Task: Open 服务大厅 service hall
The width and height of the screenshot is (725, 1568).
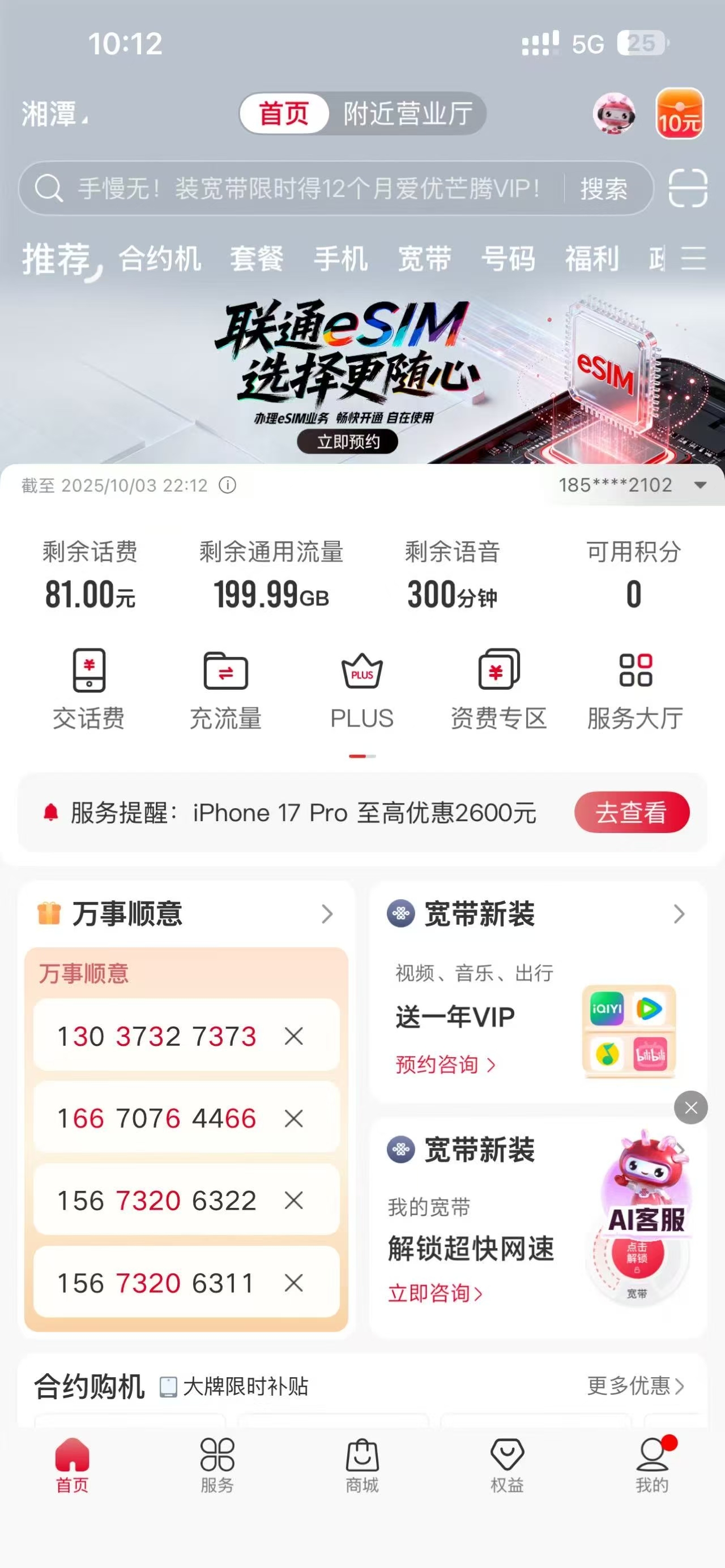Action: (635, 689)
